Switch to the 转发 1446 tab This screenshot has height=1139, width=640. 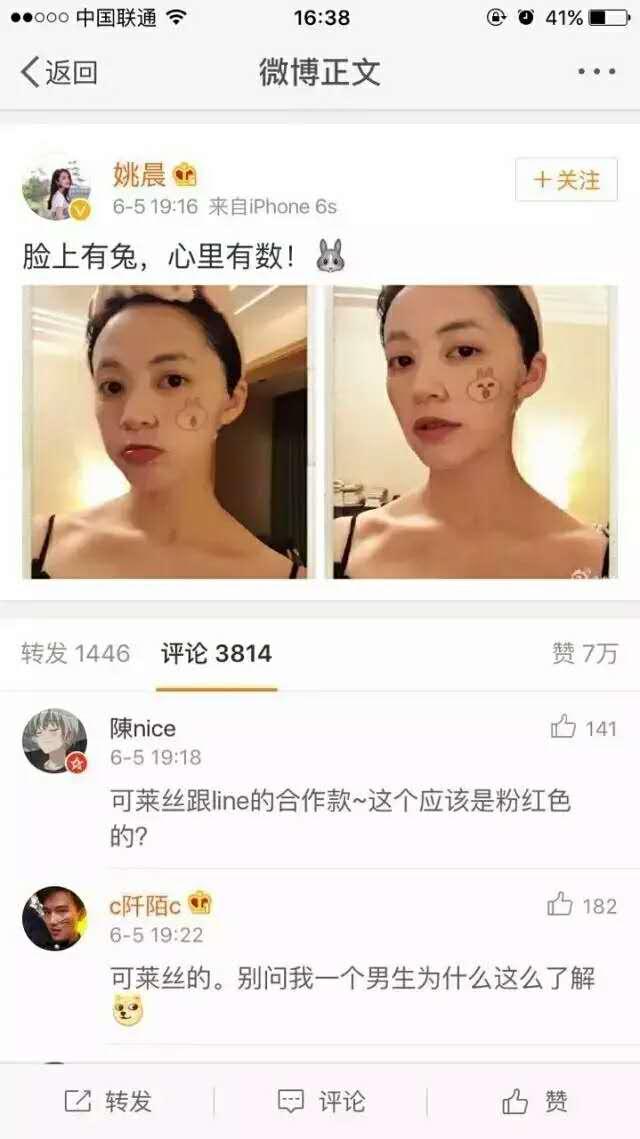tap(76, 654)
